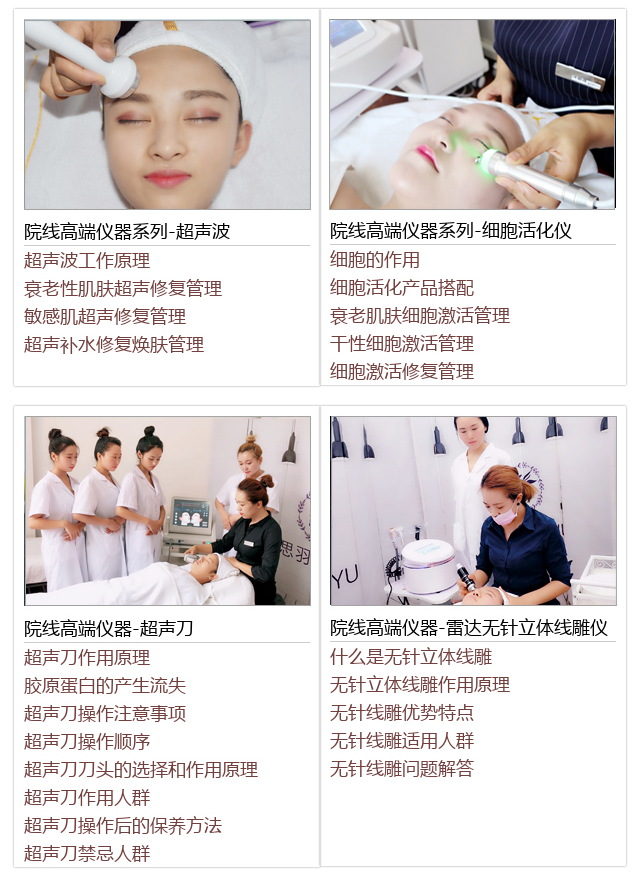
Task: Open 什么是无针立体线雕
Action: click(x=411, y=657)
